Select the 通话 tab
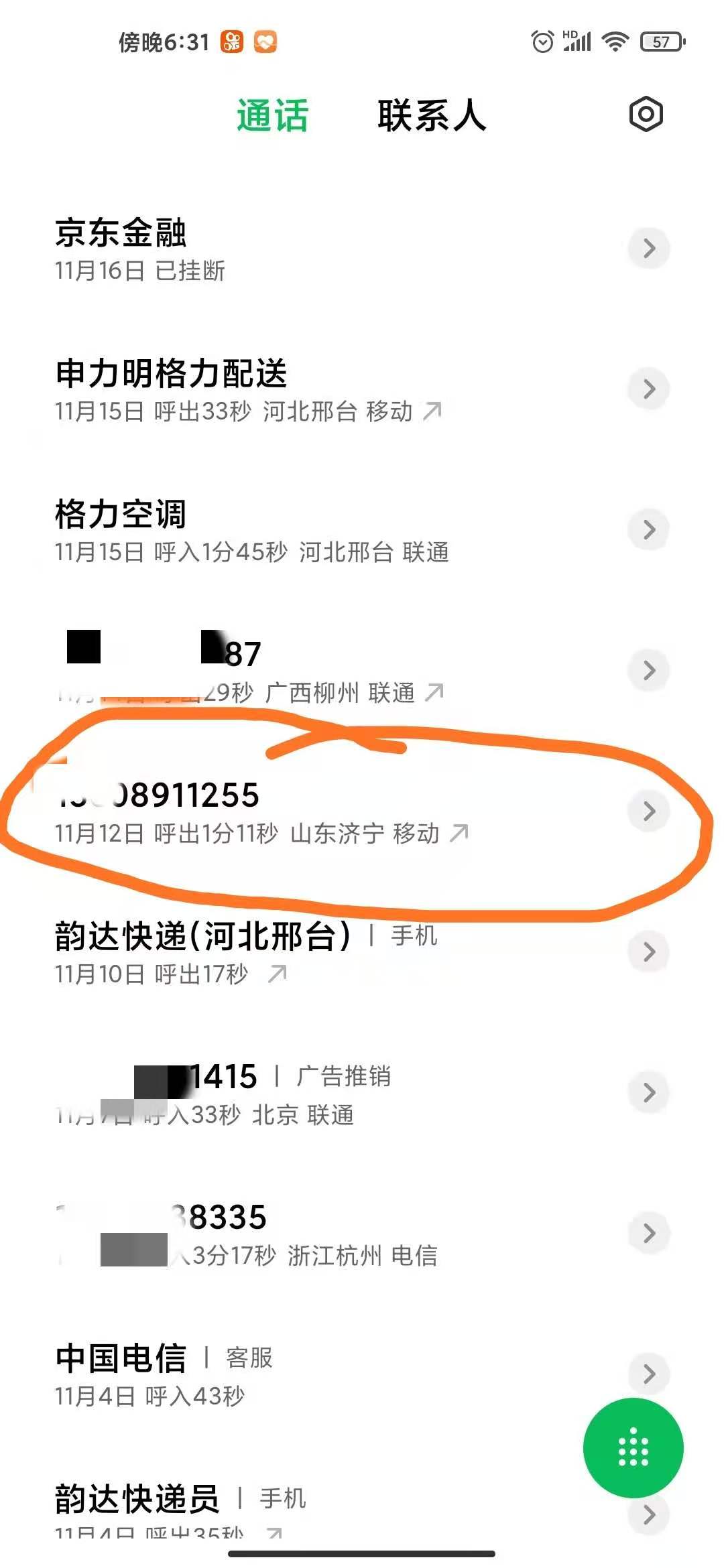 [x=272, y=116]
